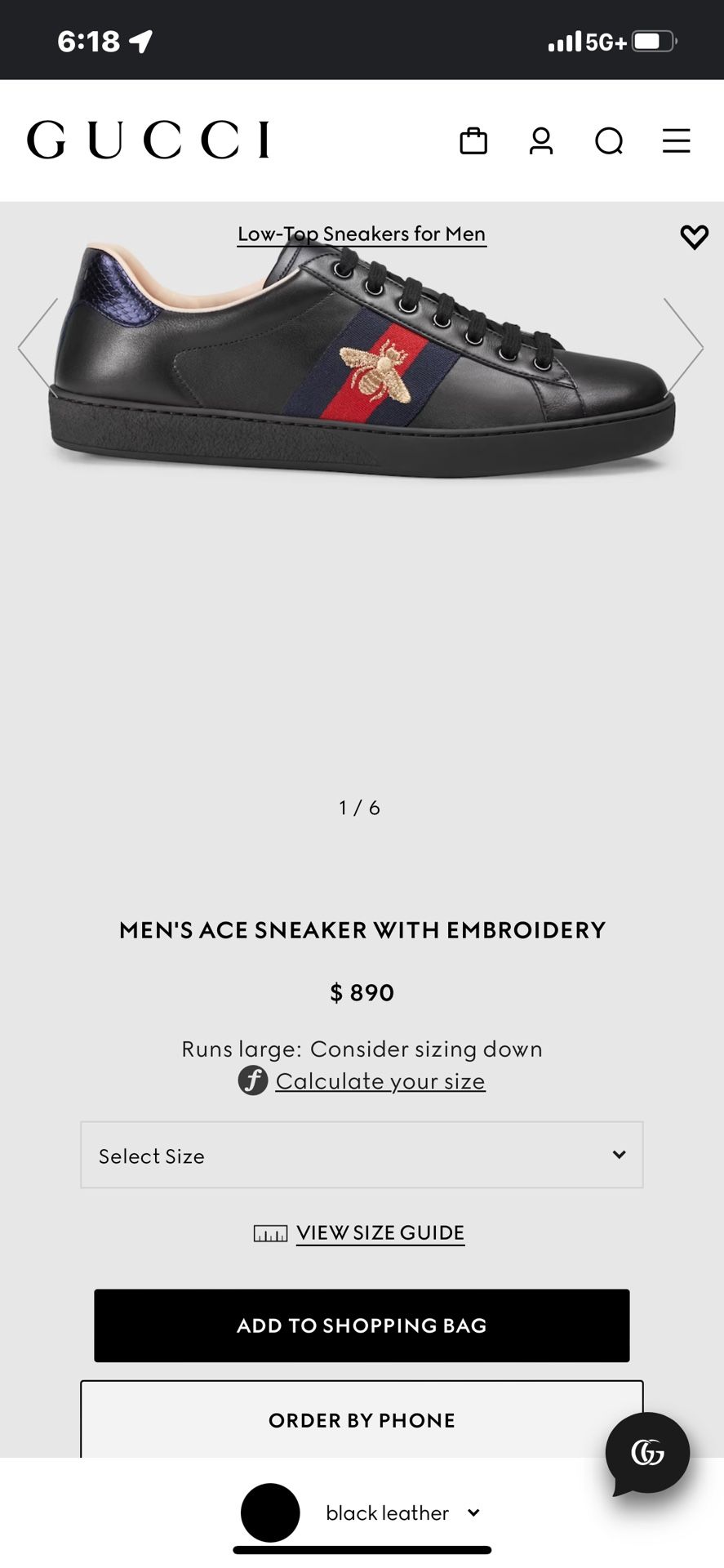Open the shopping bag icon
The image size is (724, 1568).
tap(473, 140)
